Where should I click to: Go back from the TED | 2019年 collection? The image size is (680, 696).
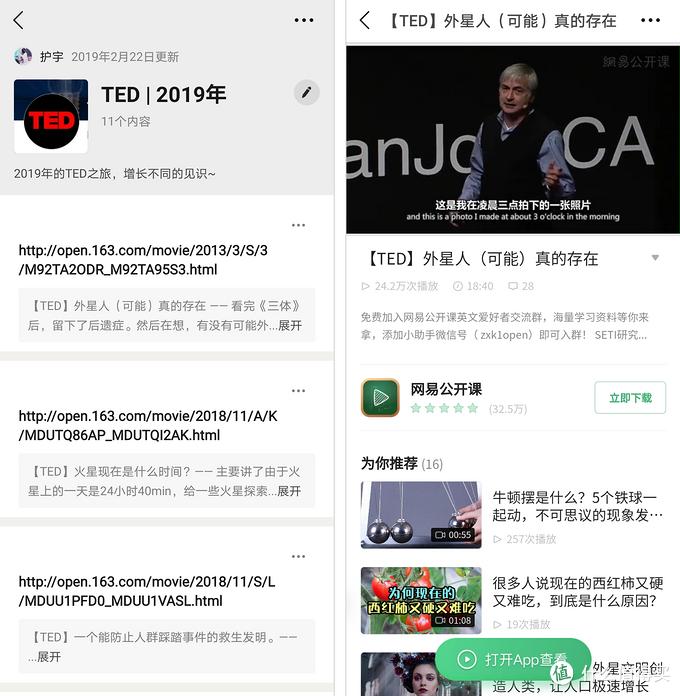click(x=18, y=21)
